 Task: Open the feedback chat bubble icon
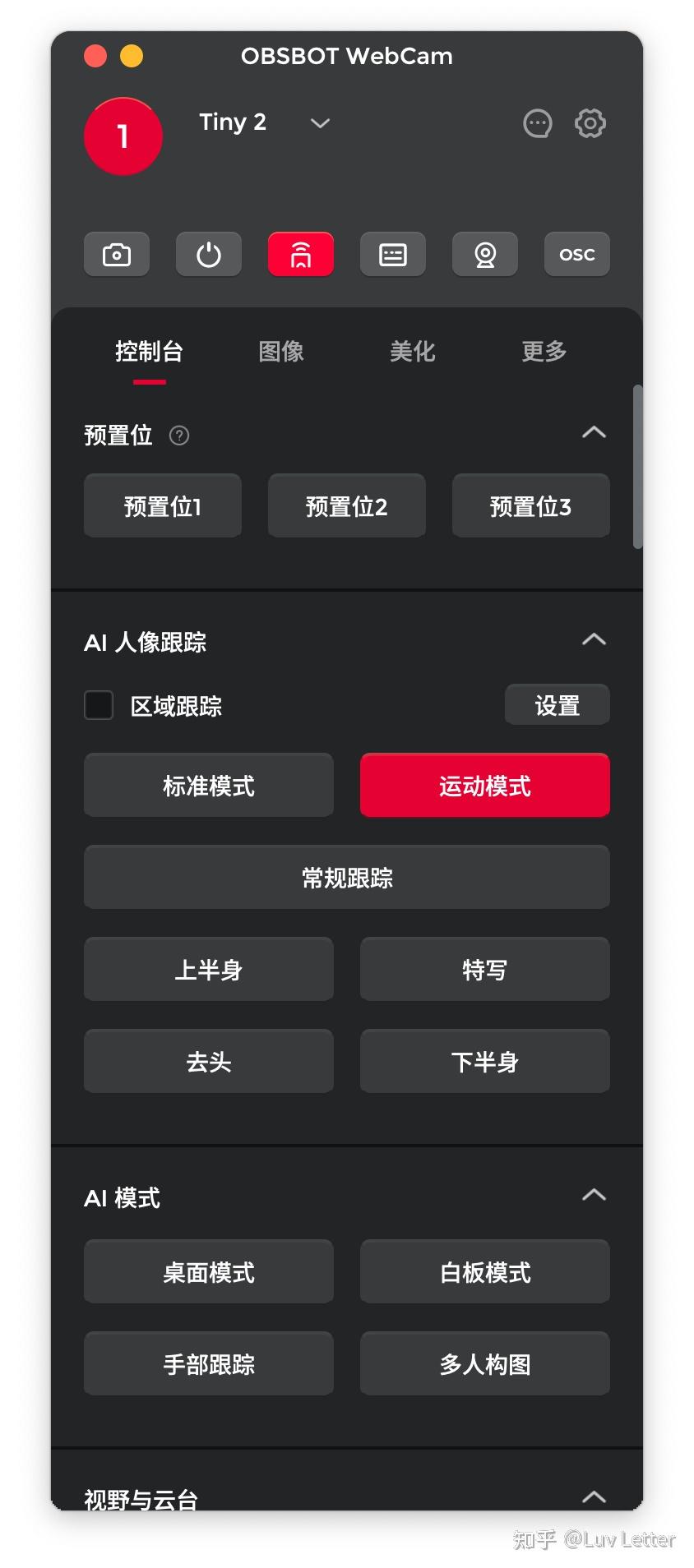pos(537,123)
